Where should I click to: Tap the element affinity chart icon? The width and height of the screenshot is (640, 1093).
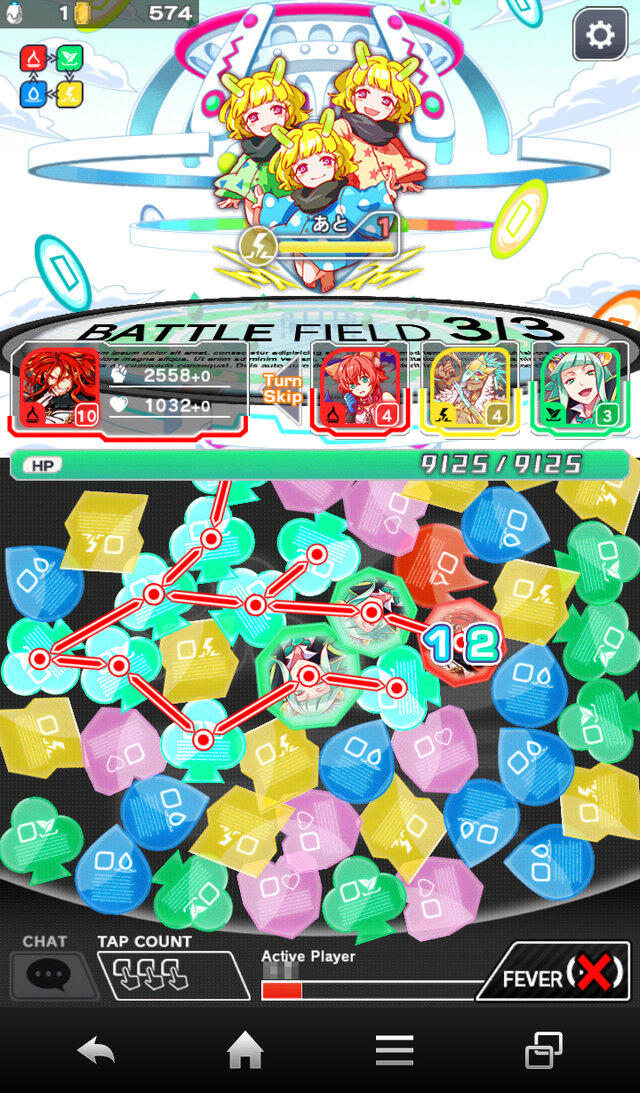tap(51, 76)
